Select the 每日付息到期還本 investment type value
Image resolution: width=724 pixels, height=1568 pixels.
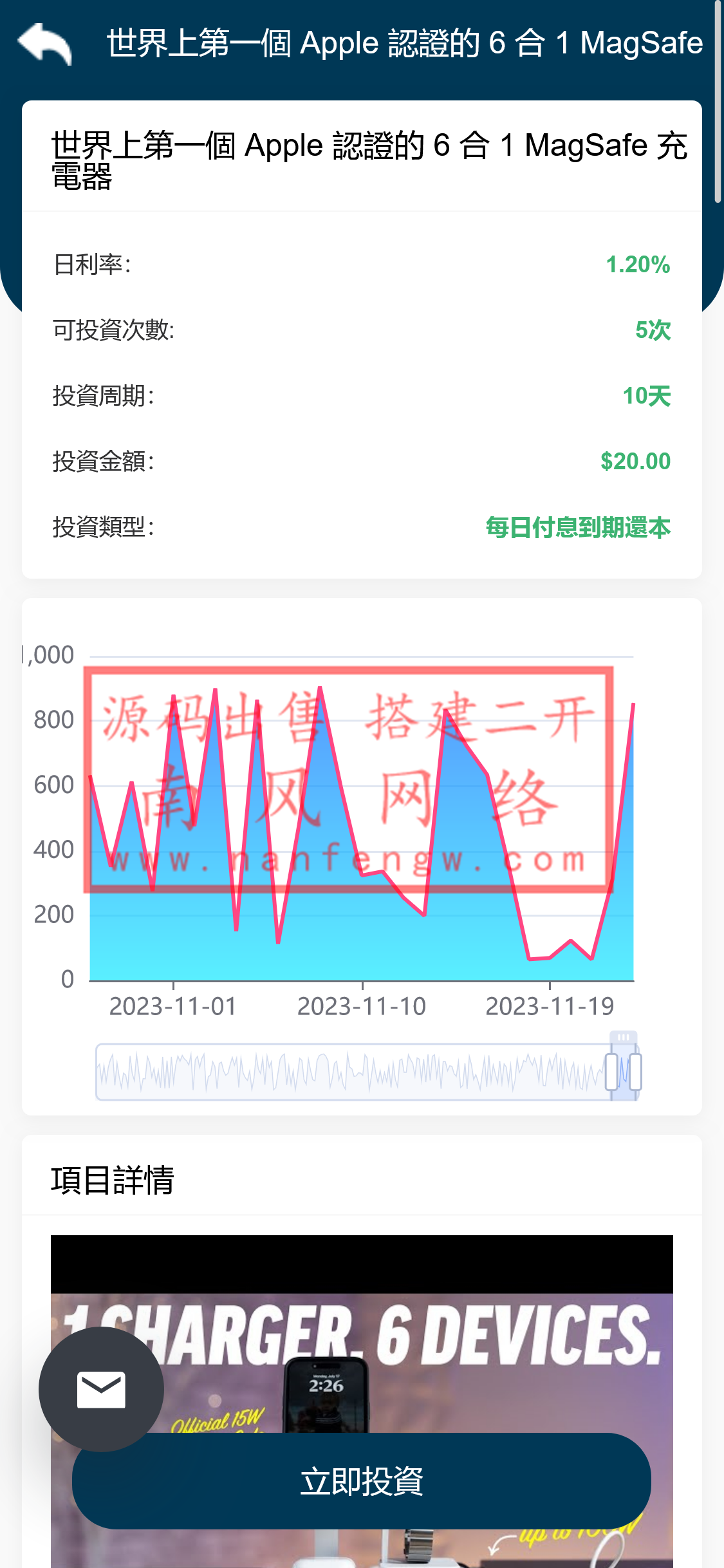pyautogui.click(x=577, y=527)
